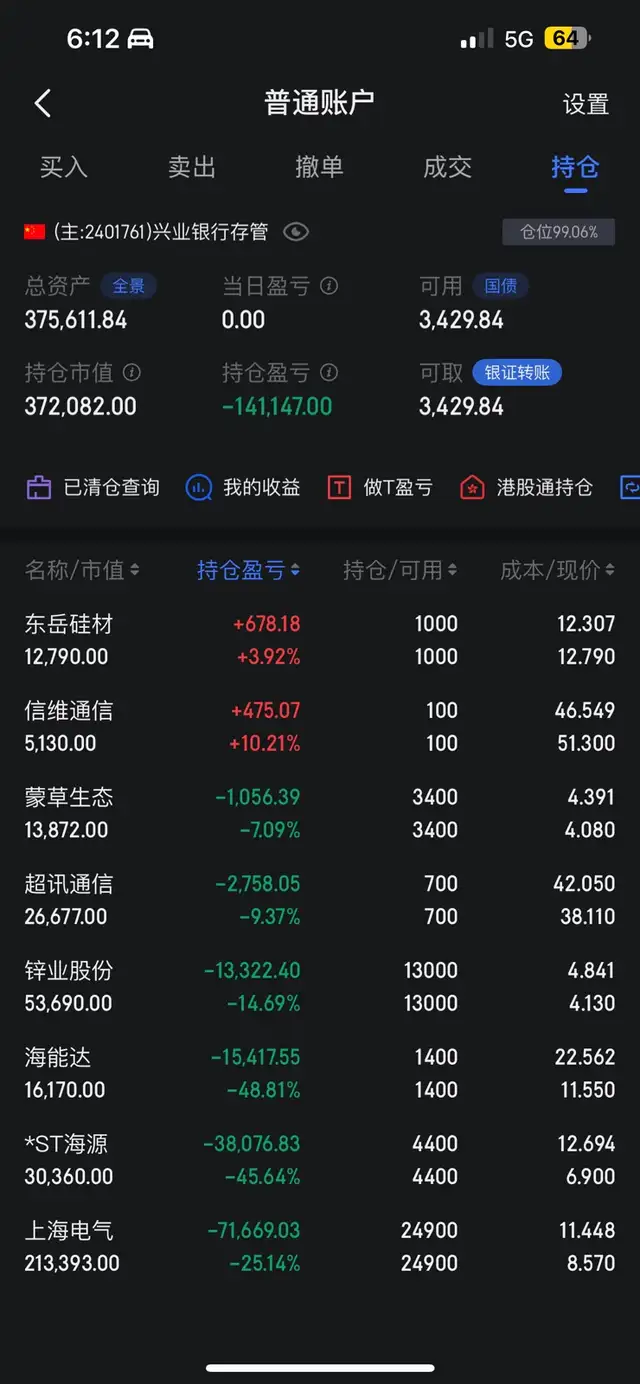Image resolution: width=640 pixels, height=1384 pixels.
Task: Select the 成交 tab
Action: click(x=447, y=167)
